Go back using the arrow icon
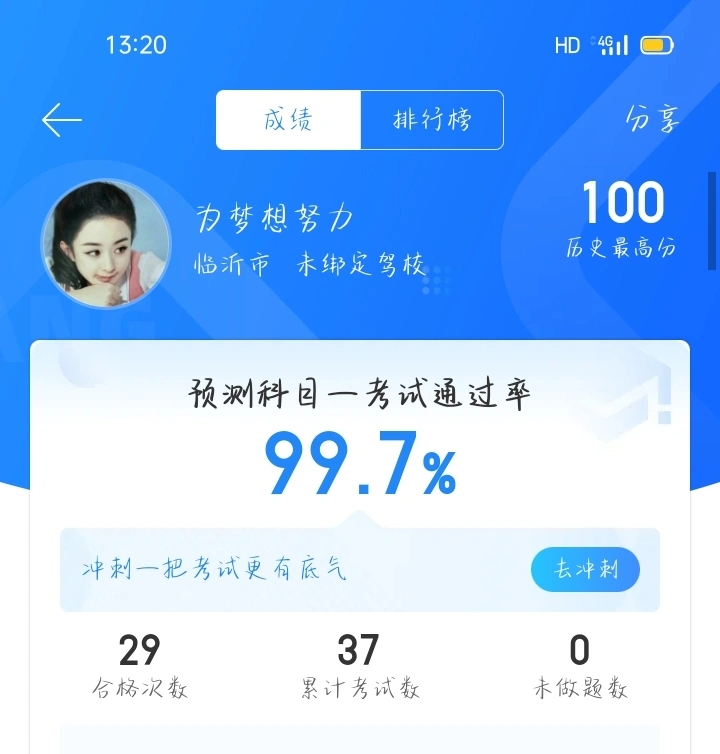The image size is (720, 754). point(61,120)
